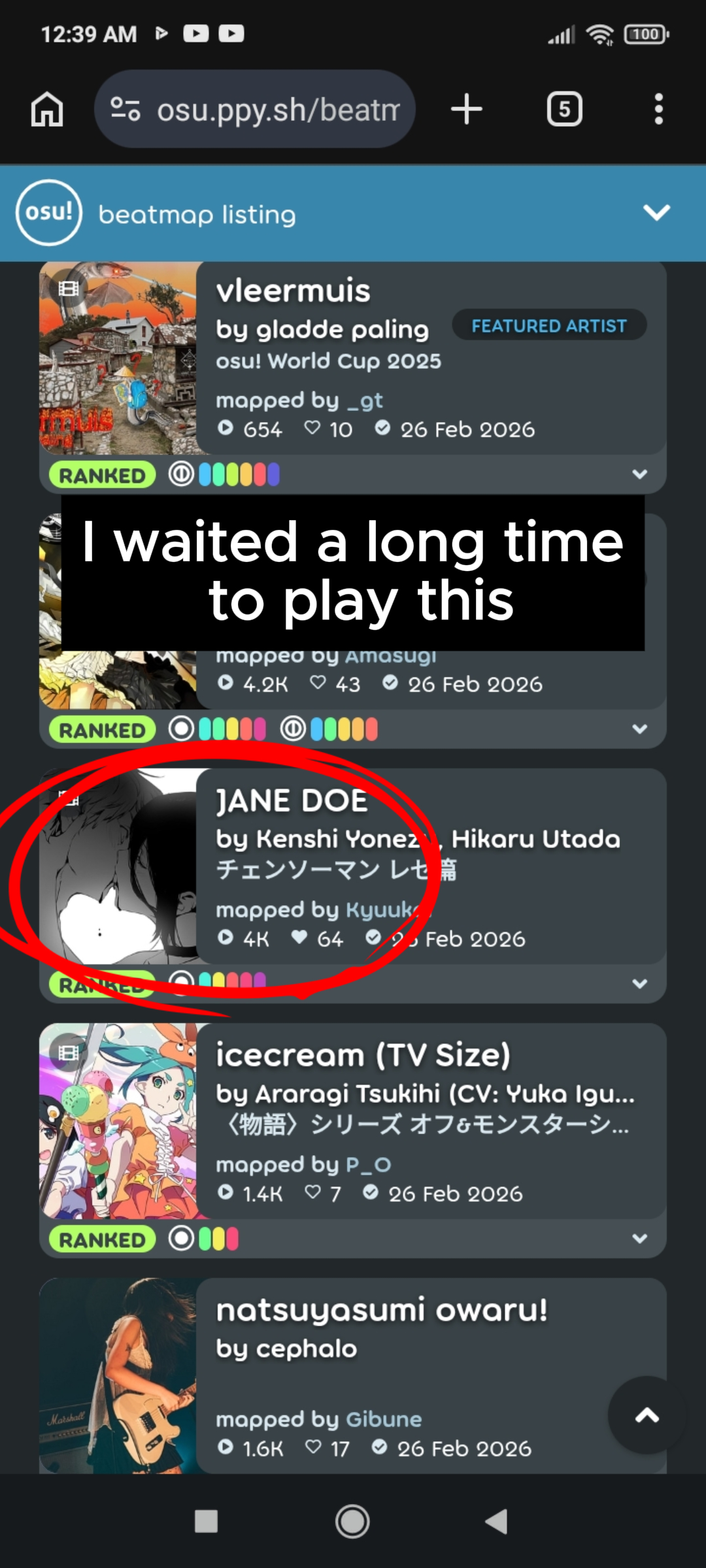706x1568 pixels.
Task: Open mapper P_O's profile
Action: pyautogui.click(x=368, y=1165)
